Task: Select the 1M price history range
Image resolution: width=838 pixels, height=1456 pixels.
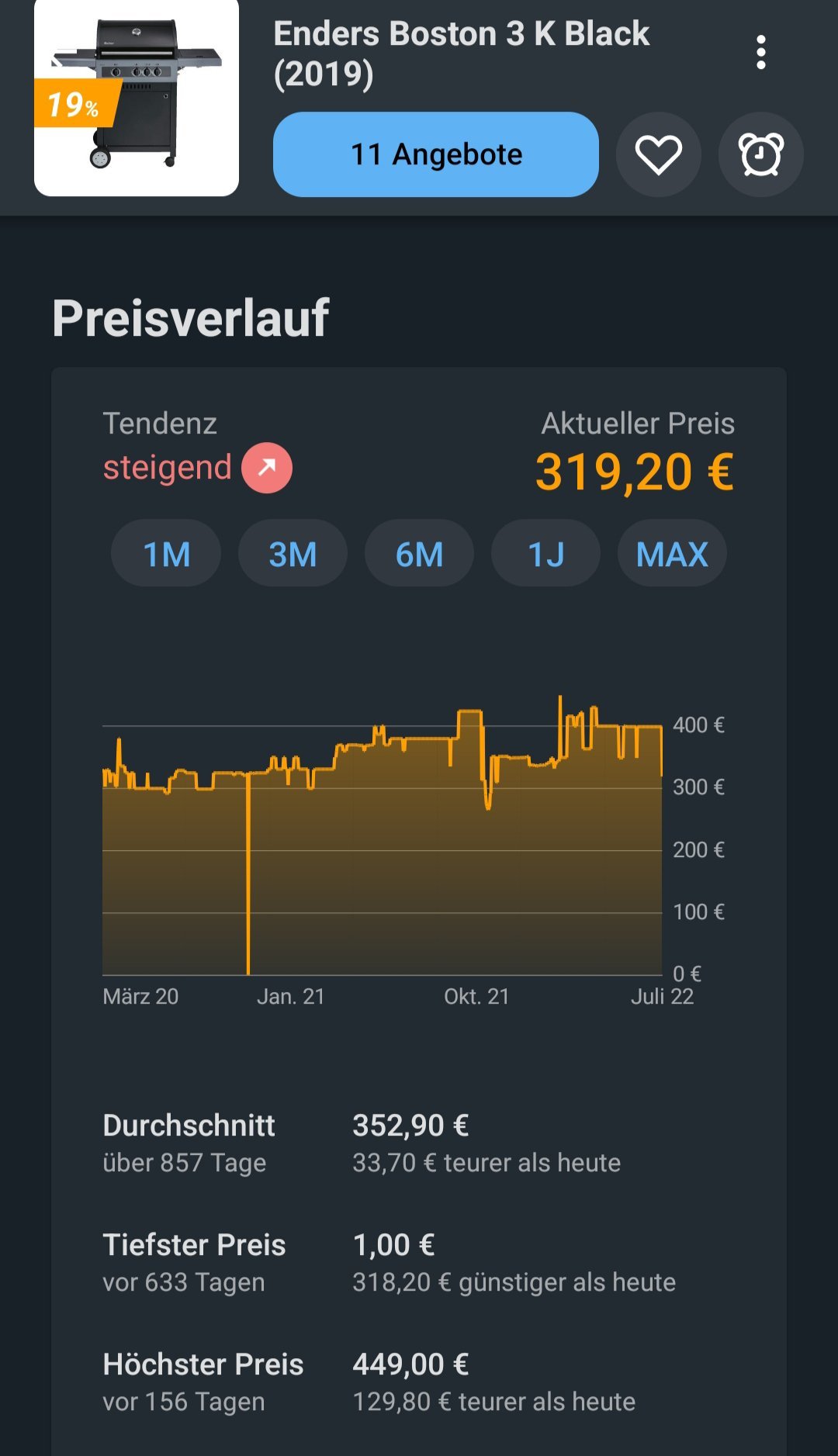Action: tap(166, 553)
